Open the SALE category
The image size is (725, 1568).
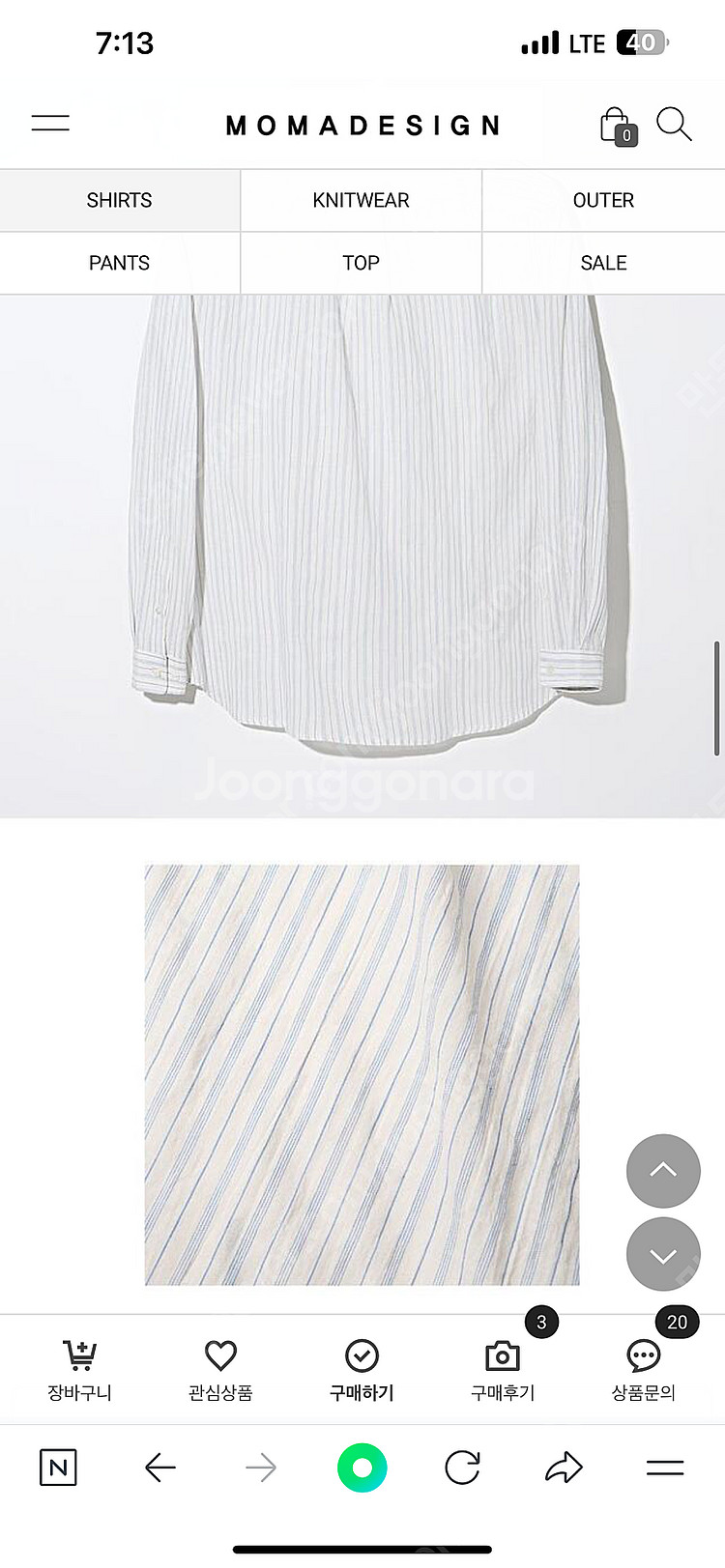coord(603,263)
